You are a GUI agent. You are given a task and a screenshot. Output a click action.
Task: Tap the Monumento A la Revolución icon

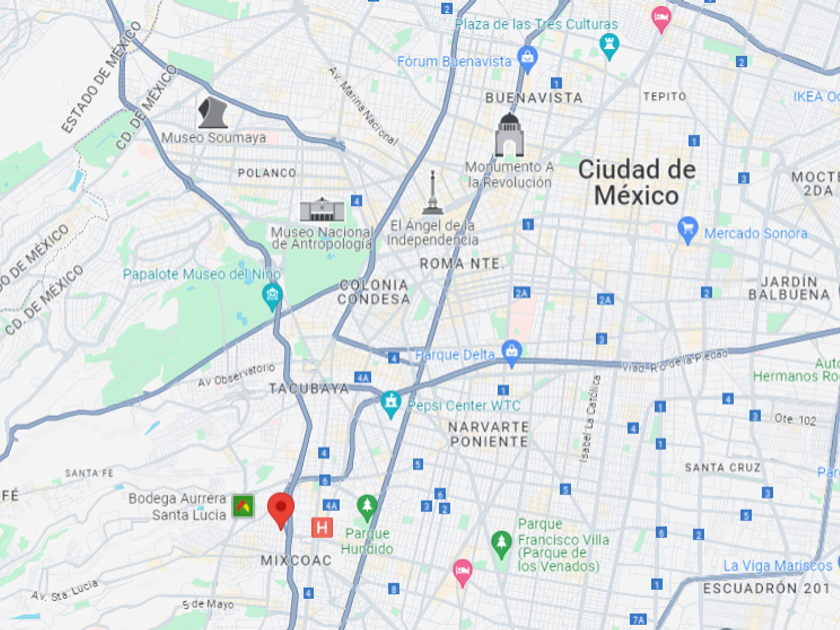(x=509, y=135)
